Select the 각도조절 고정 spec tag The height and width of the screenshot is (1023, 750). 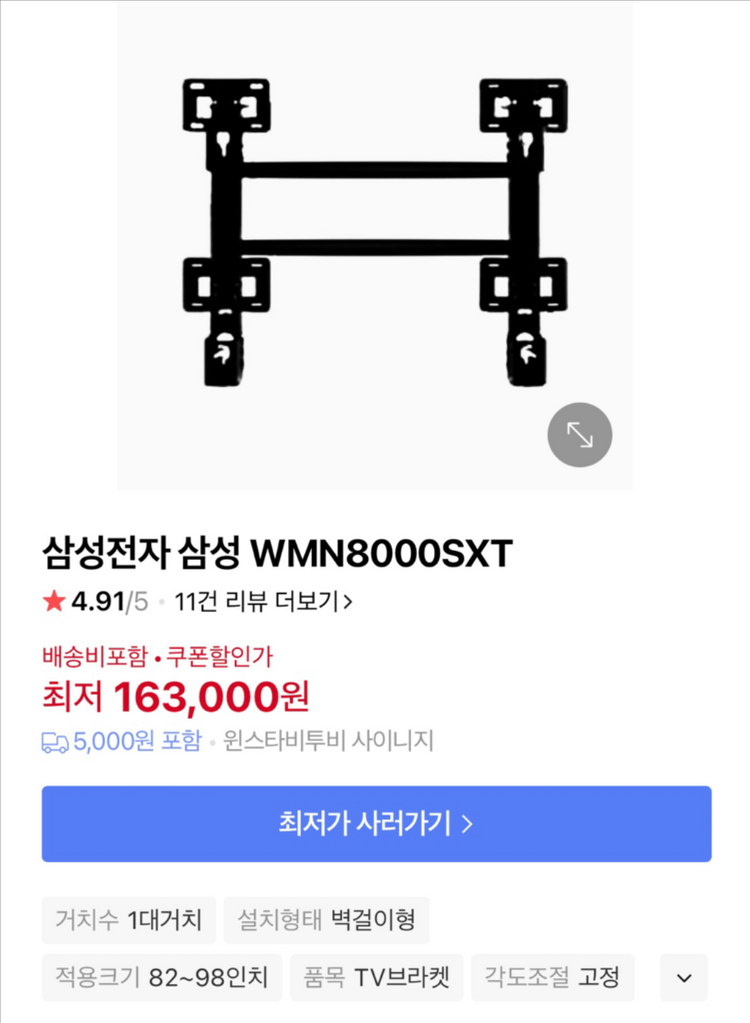tap(553, 977)
